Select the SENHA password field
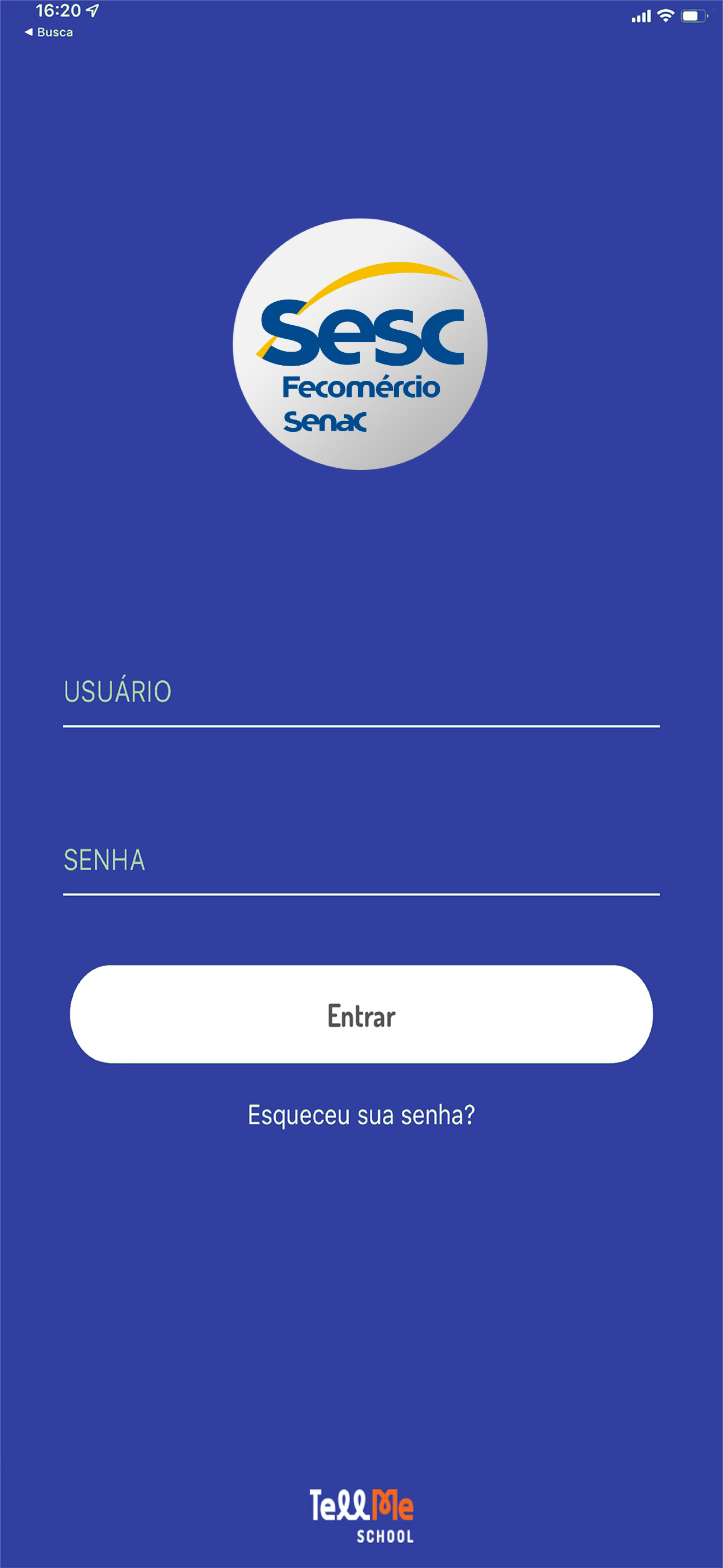This screenshot has height=1568, width=723. point(361,877)
